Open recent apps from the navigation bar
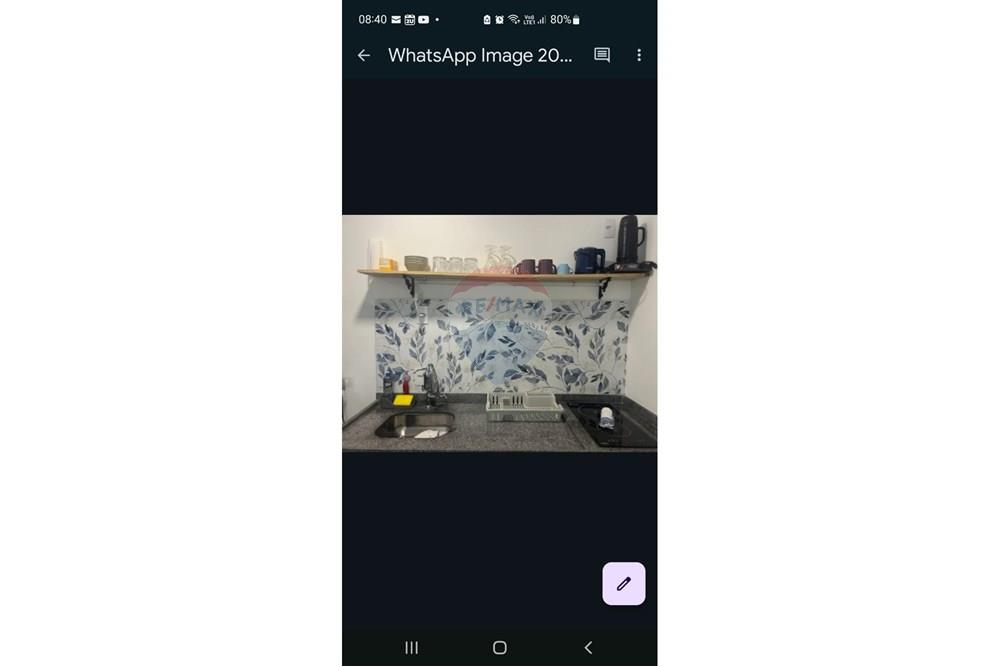 (x=411, y=648)
